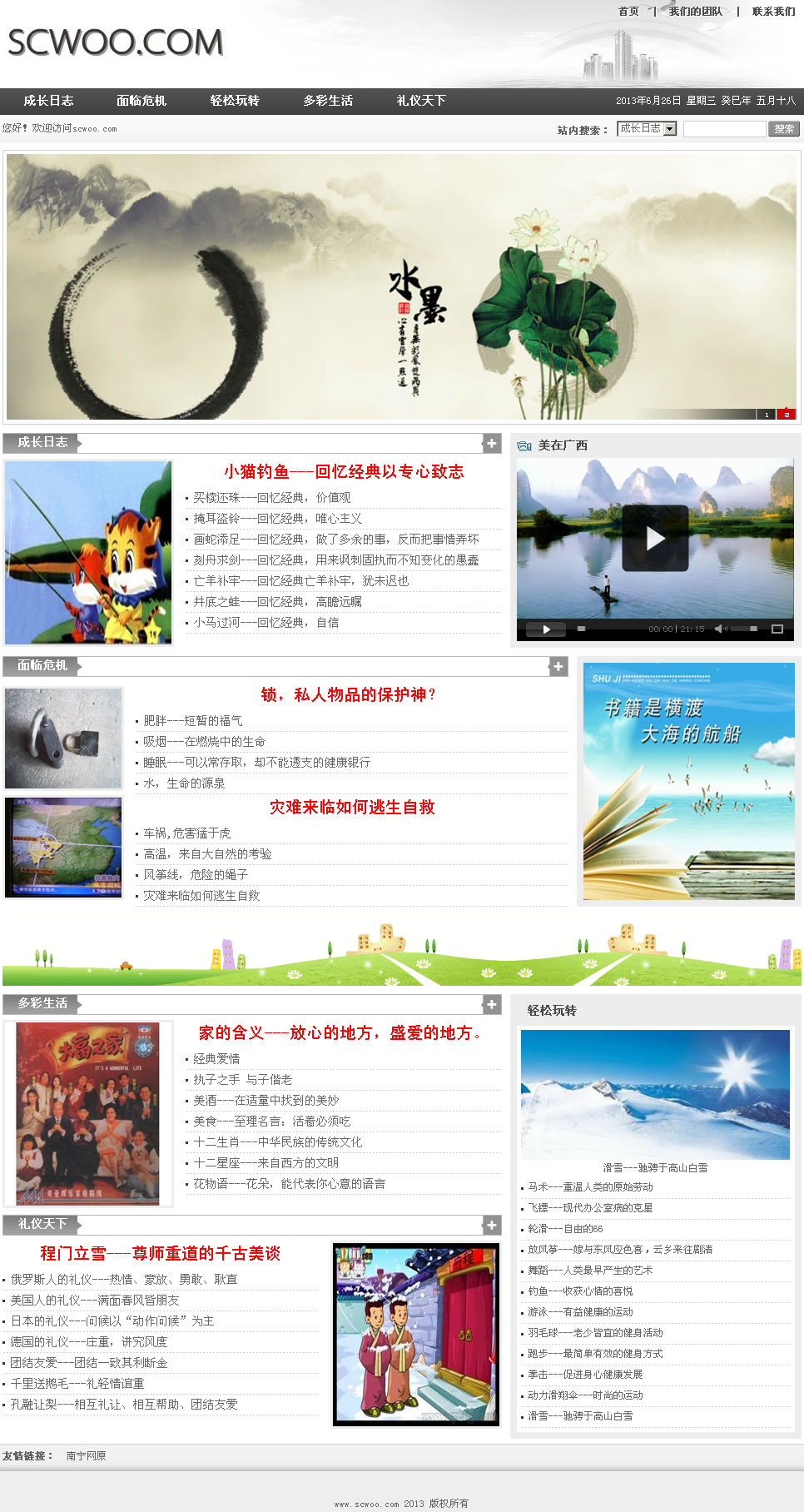Open the 刻舟求剑---回忆经典 article

[336, 560]
